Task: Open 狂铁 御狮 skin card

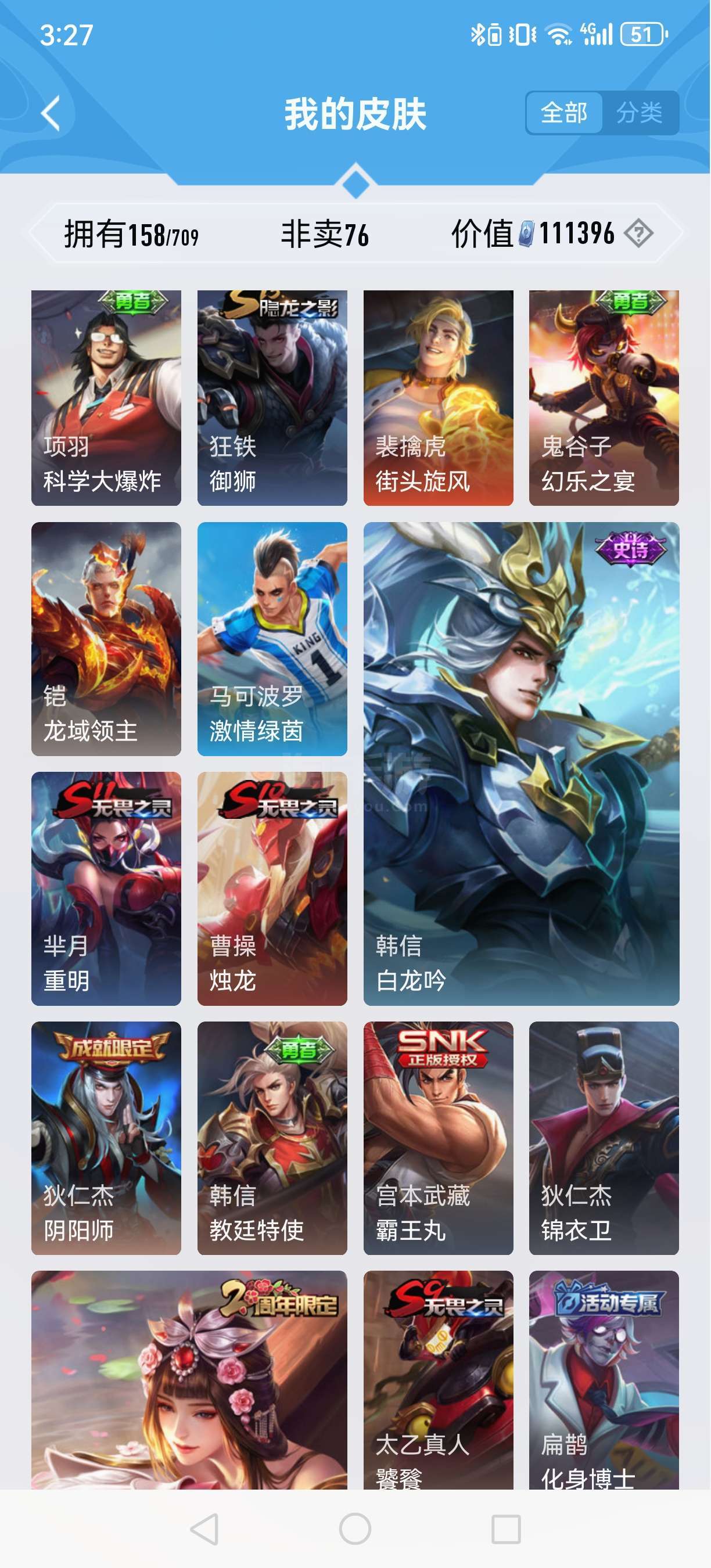Action: pyautogui.click(x=272, y=398)
